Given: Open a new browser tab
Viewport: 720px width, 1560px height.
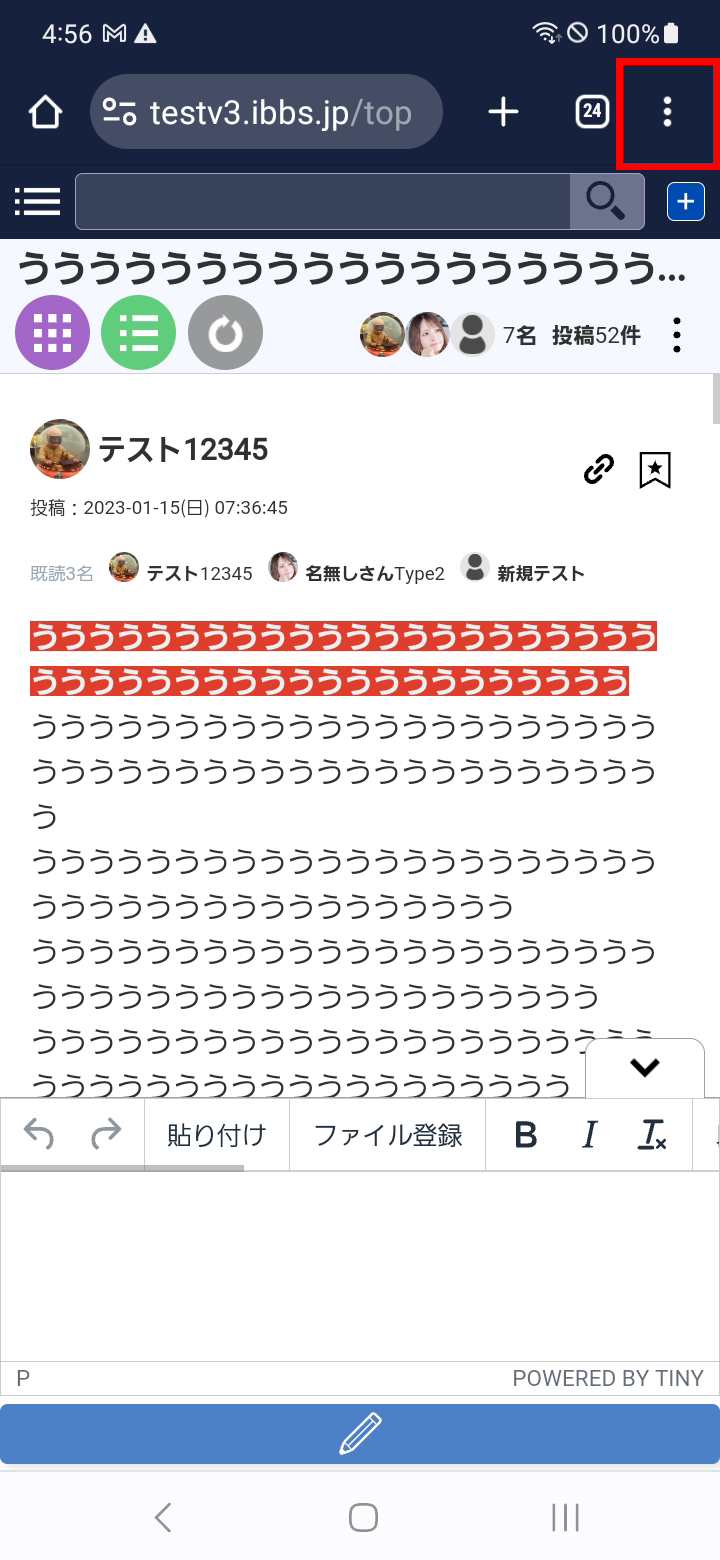Looking at the screenshot, I should [x=503, y=112].
